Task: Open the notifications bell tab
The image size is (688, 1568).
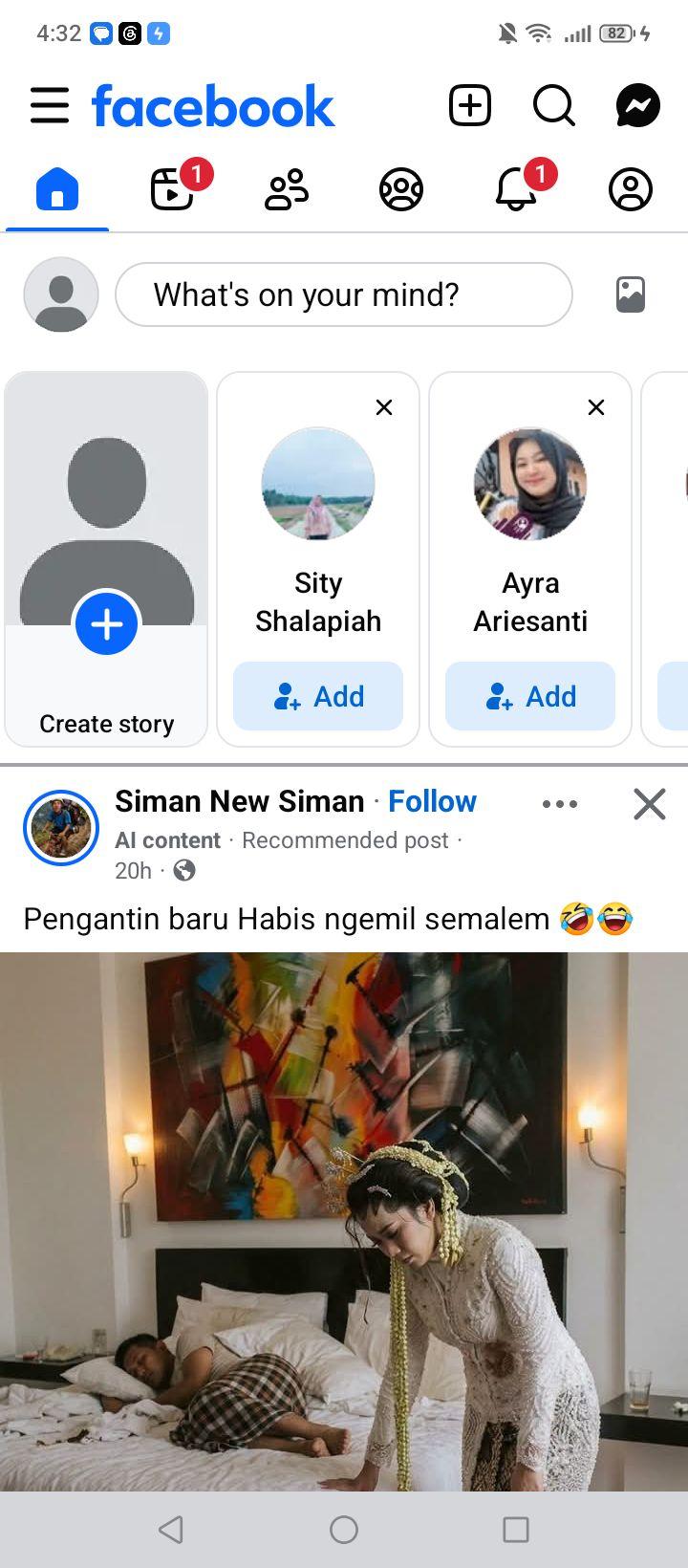Action: [x=516, y=188]
